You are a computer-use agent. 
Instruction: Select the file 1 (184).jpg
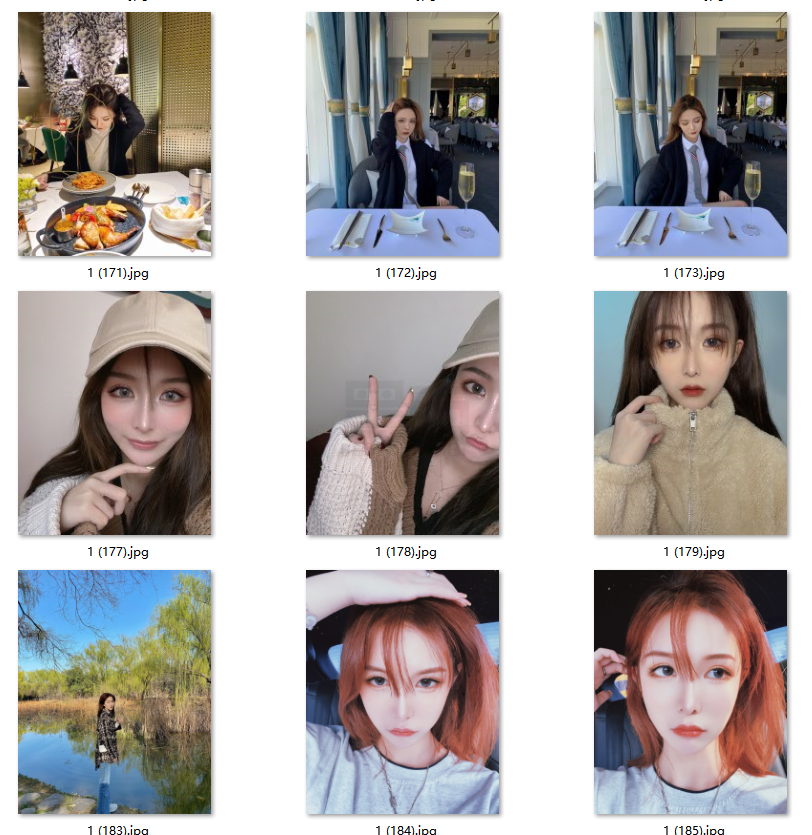pyautogui.click(x=402, y=692)
